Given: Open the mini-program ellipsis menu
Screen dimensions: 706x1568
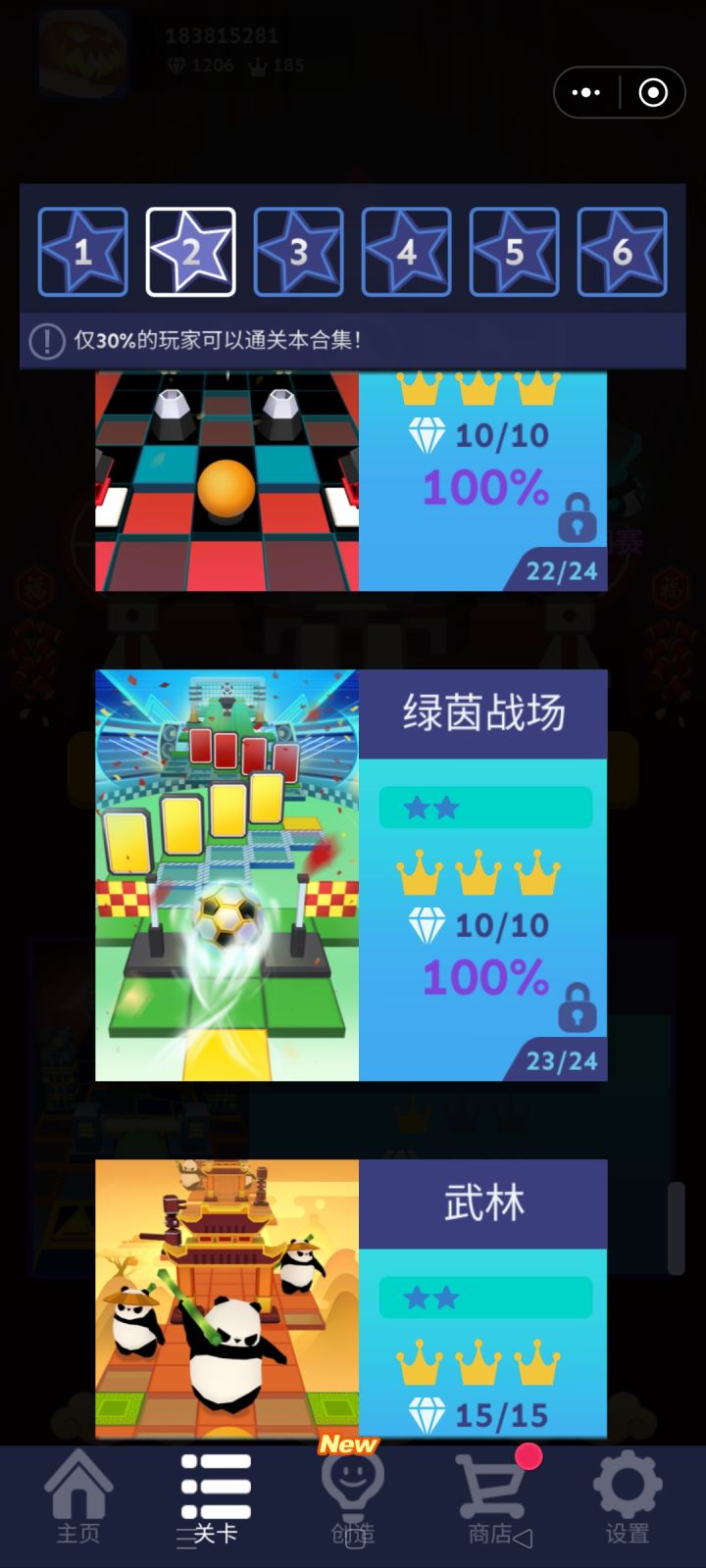Looking at the screenshot, I should 585,92.
